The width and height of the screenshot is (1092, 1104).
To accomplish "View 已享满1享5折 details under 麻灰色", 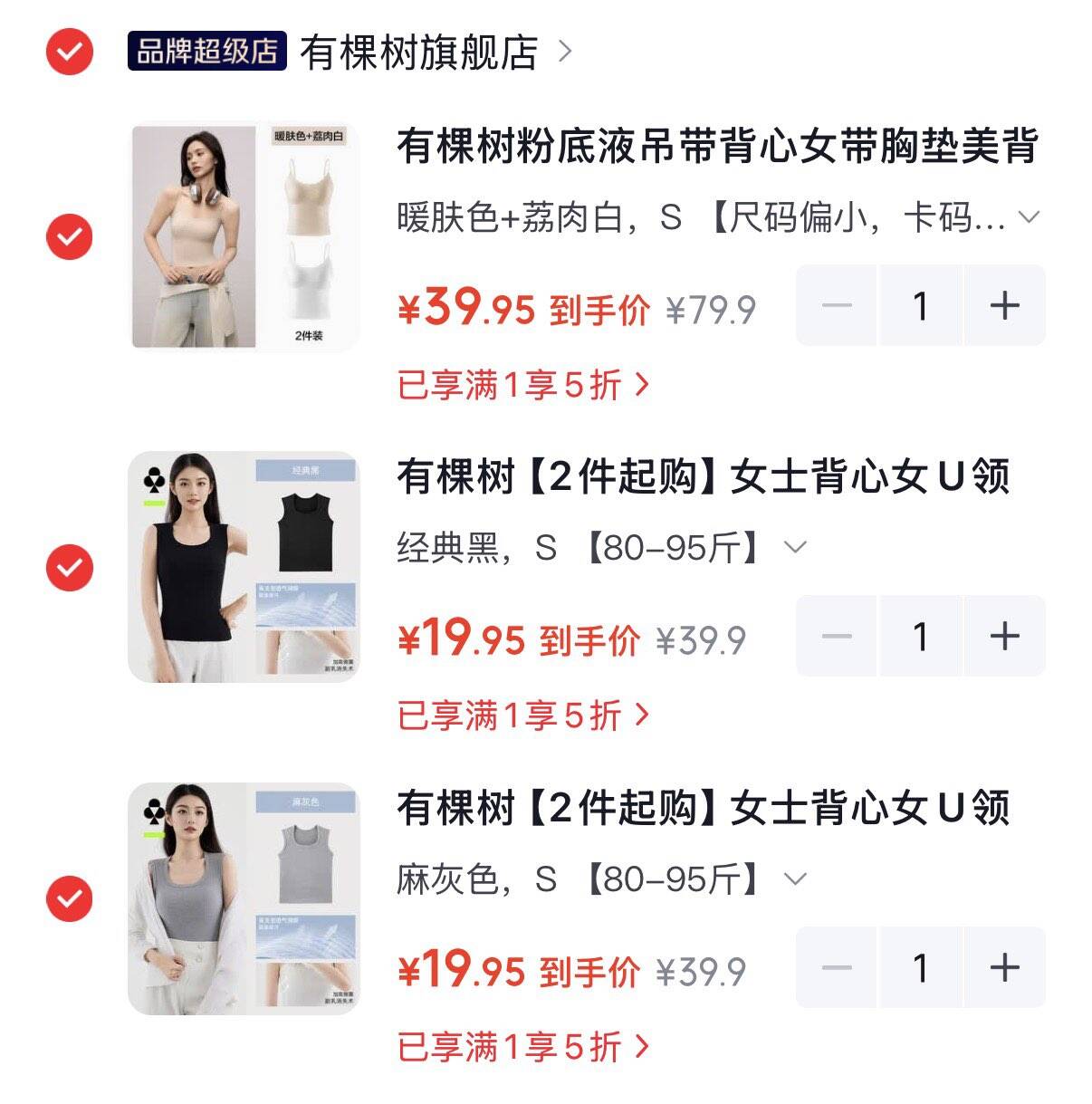I will click(523, 1047).
